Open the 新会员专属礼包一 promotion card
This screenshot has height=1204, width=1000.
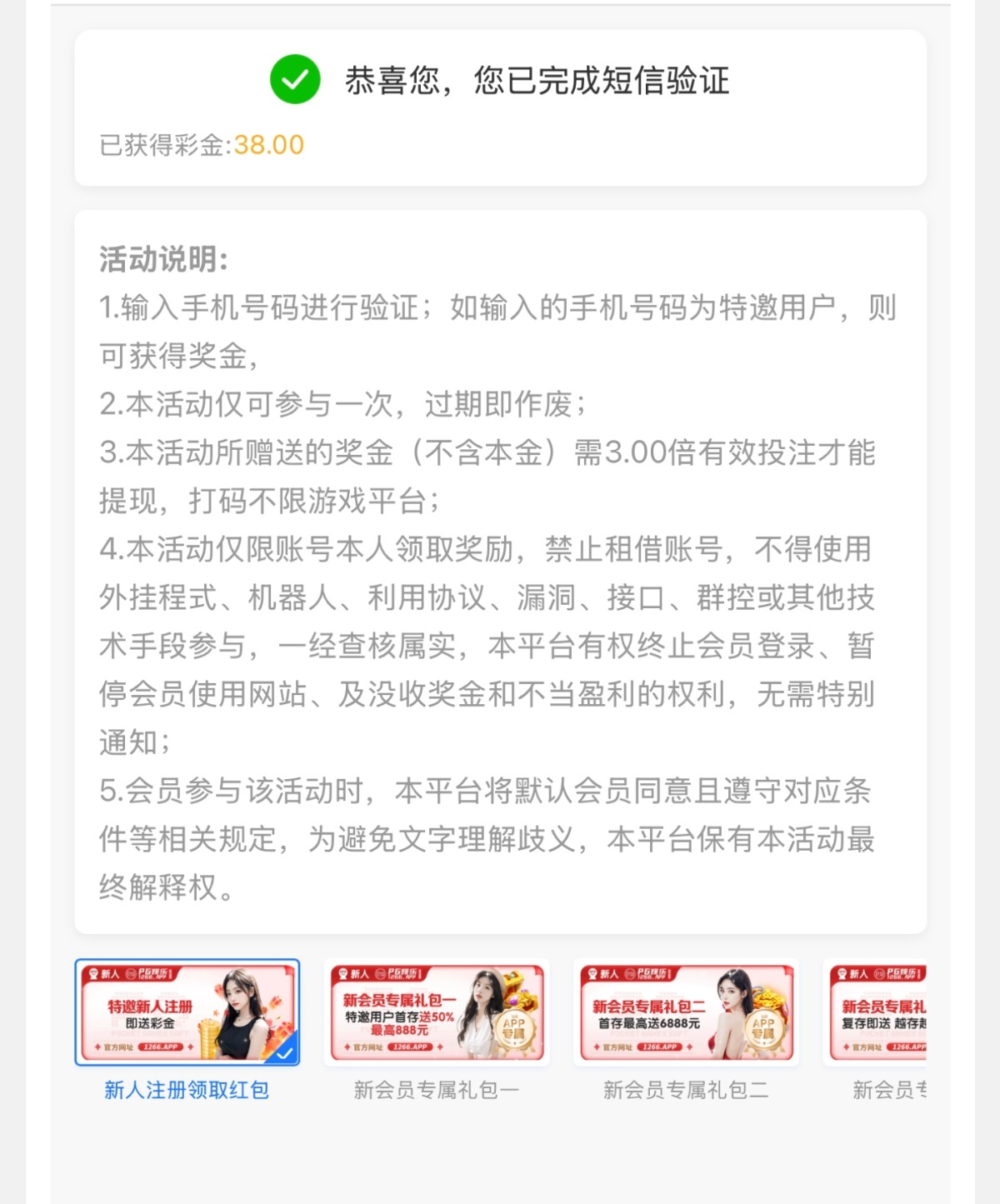(437, 1012)
